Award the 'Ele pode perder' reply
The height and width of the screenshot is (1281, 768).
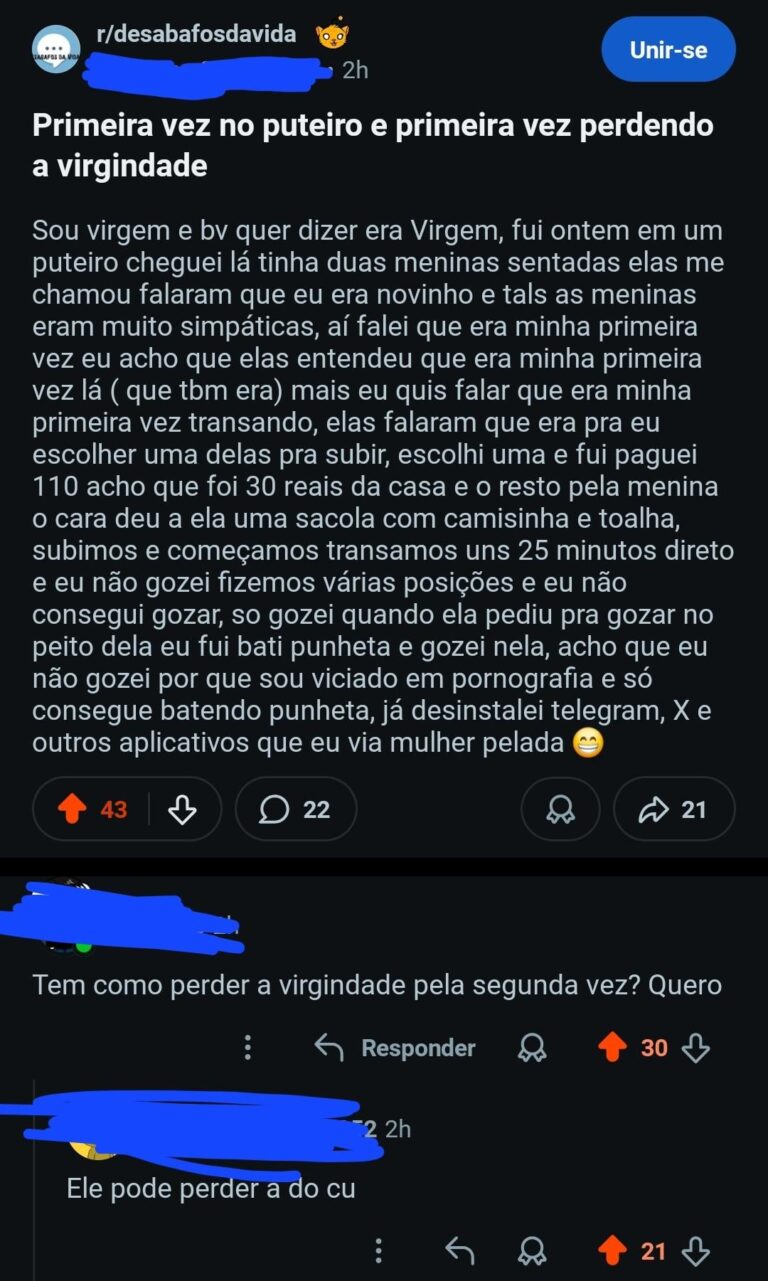(x=532, y=1250)
